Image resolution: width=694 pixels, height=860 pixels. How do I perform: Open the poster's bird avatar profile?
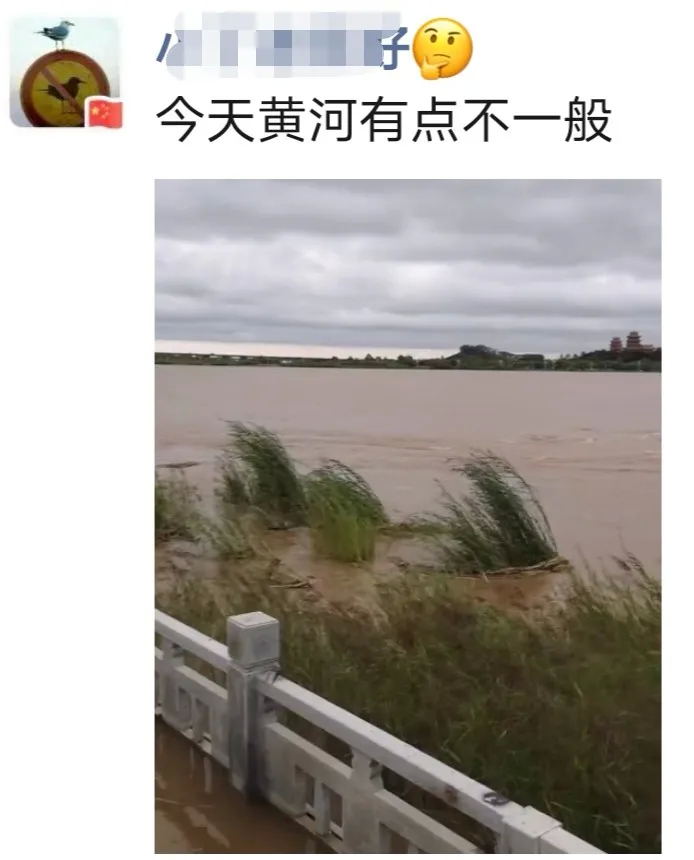pos(64,72)
